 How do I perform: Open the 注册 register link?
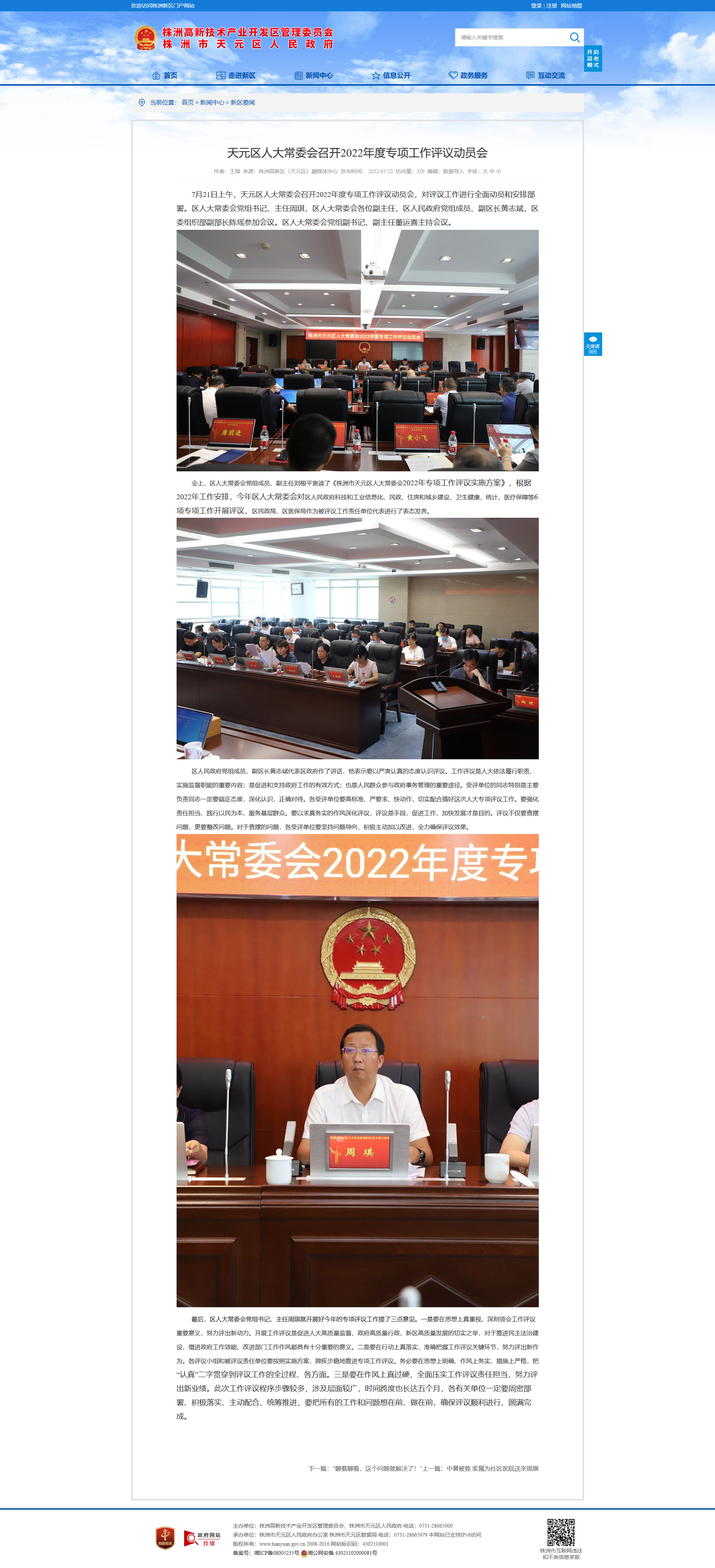(x=551, y=6)
